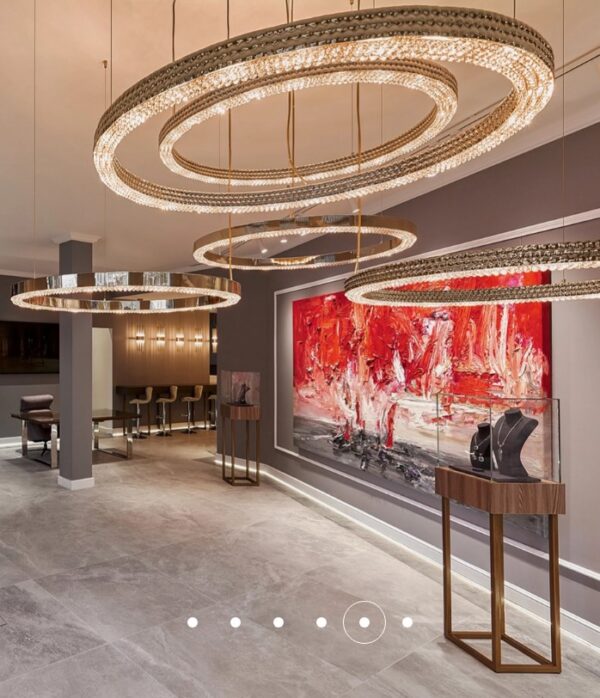Go to the third gallery page dot
The height and width of the screenshot is (698, 600).
pos(278,622)
